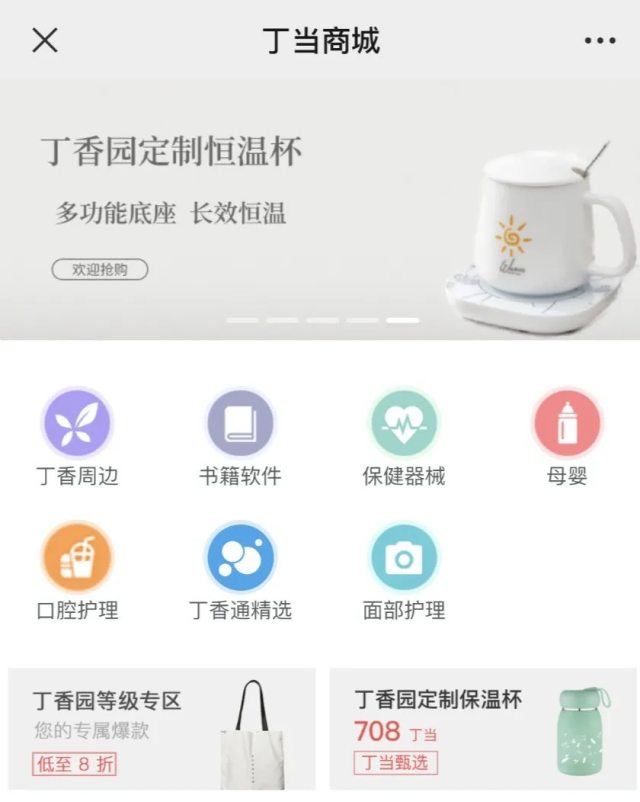
Task: Tap the 欢迎抢购 button on the banner
Action: pos(100,269)
